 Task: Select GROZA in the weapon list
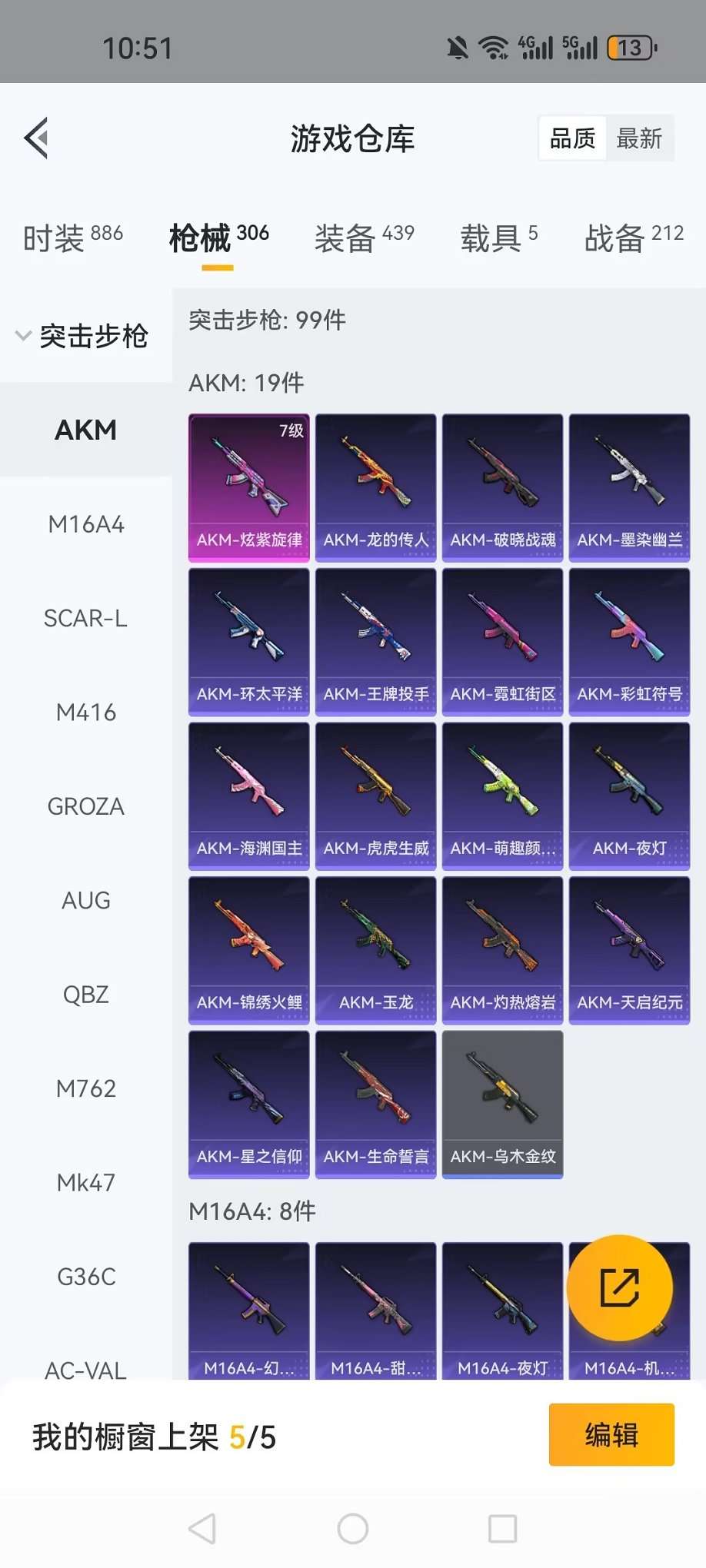pos(86,806)
